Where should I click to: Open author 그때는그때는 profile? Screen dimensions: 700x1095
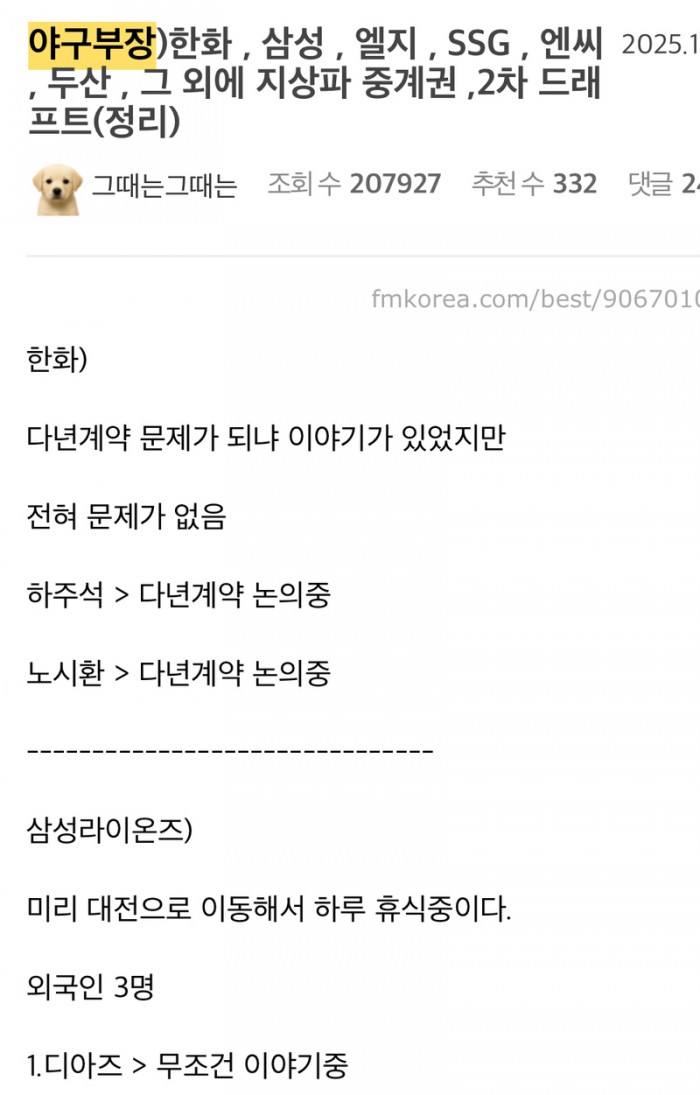pyautogui.click(x=164, y=186)
